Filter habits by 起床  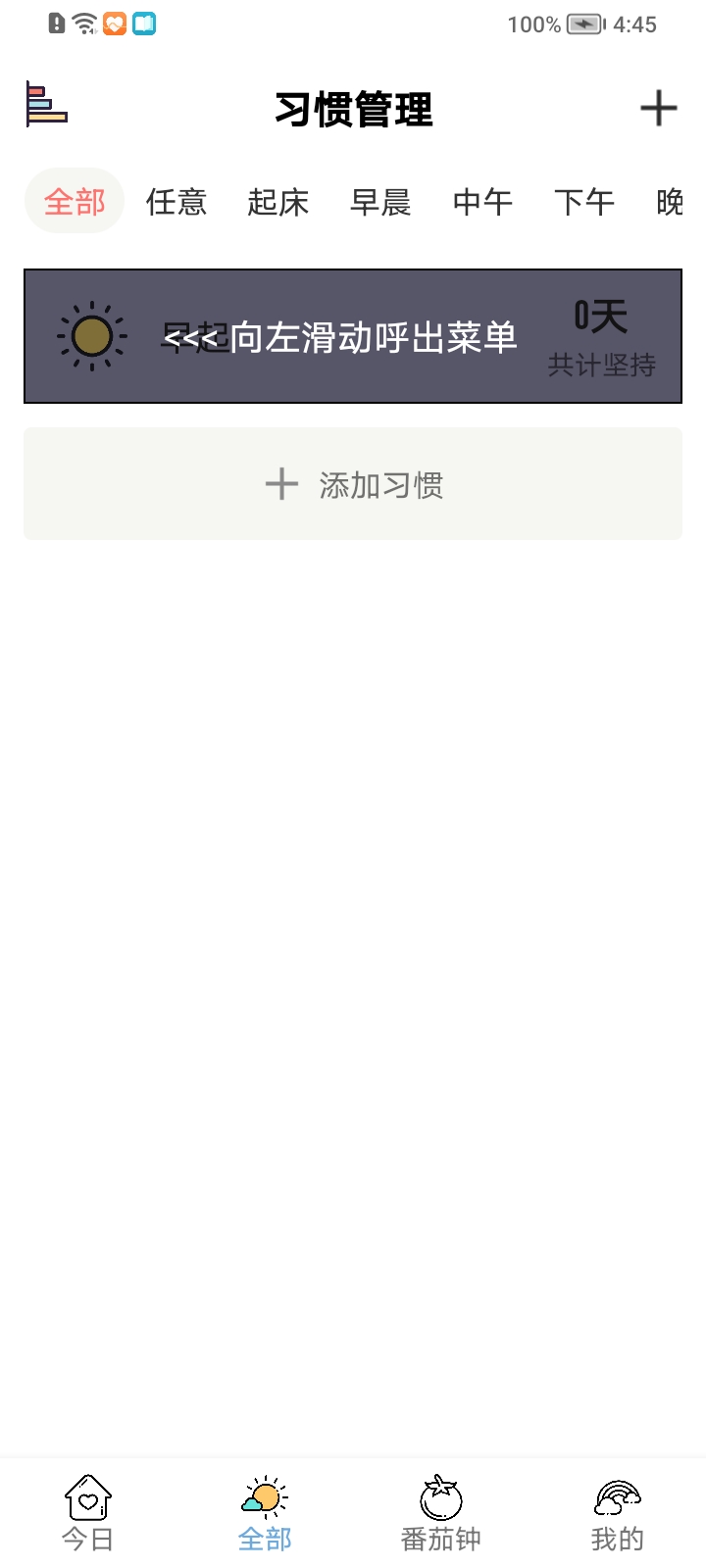tap(278, 202)
